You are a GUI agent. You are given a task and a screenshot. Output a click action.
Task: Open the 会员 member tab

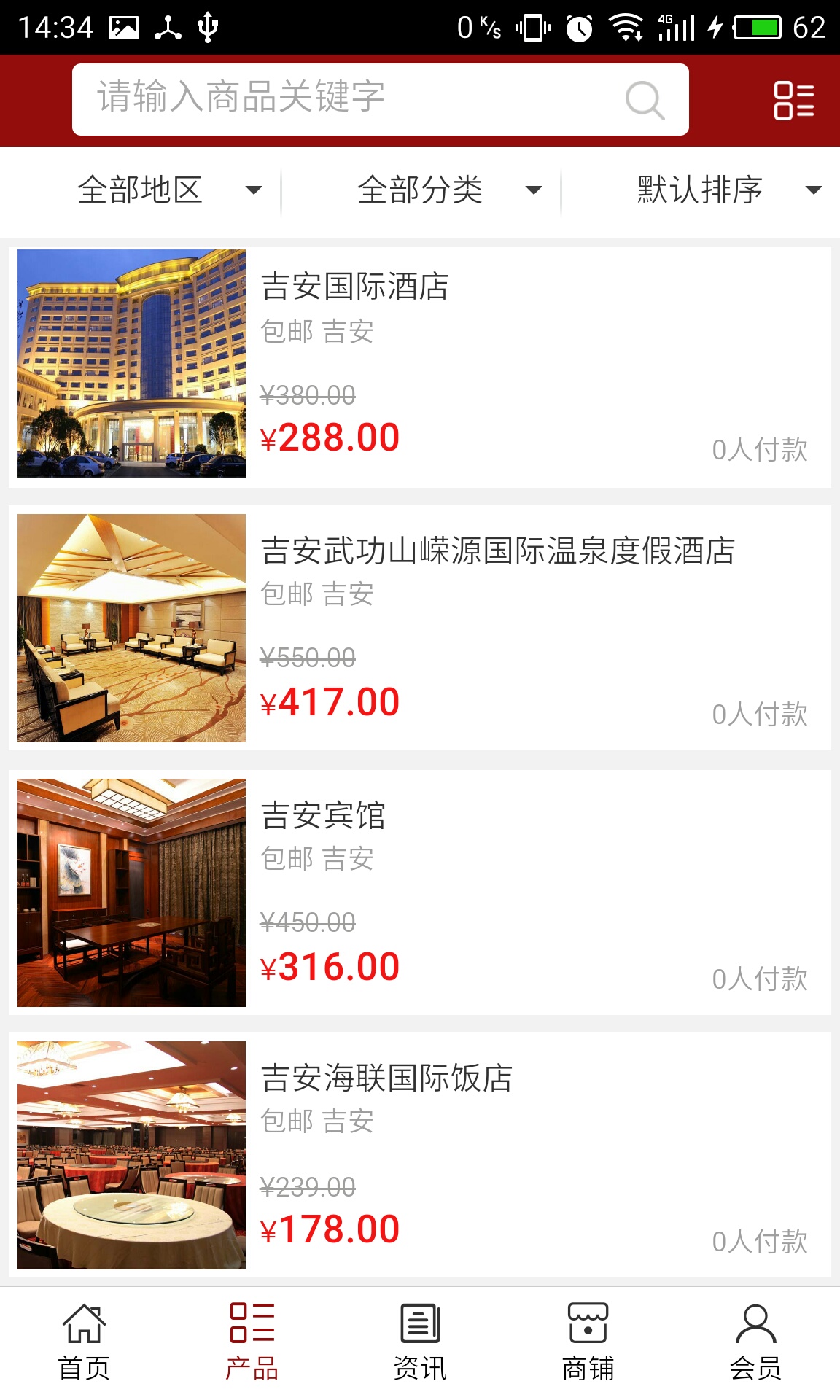pos(755,1342)
